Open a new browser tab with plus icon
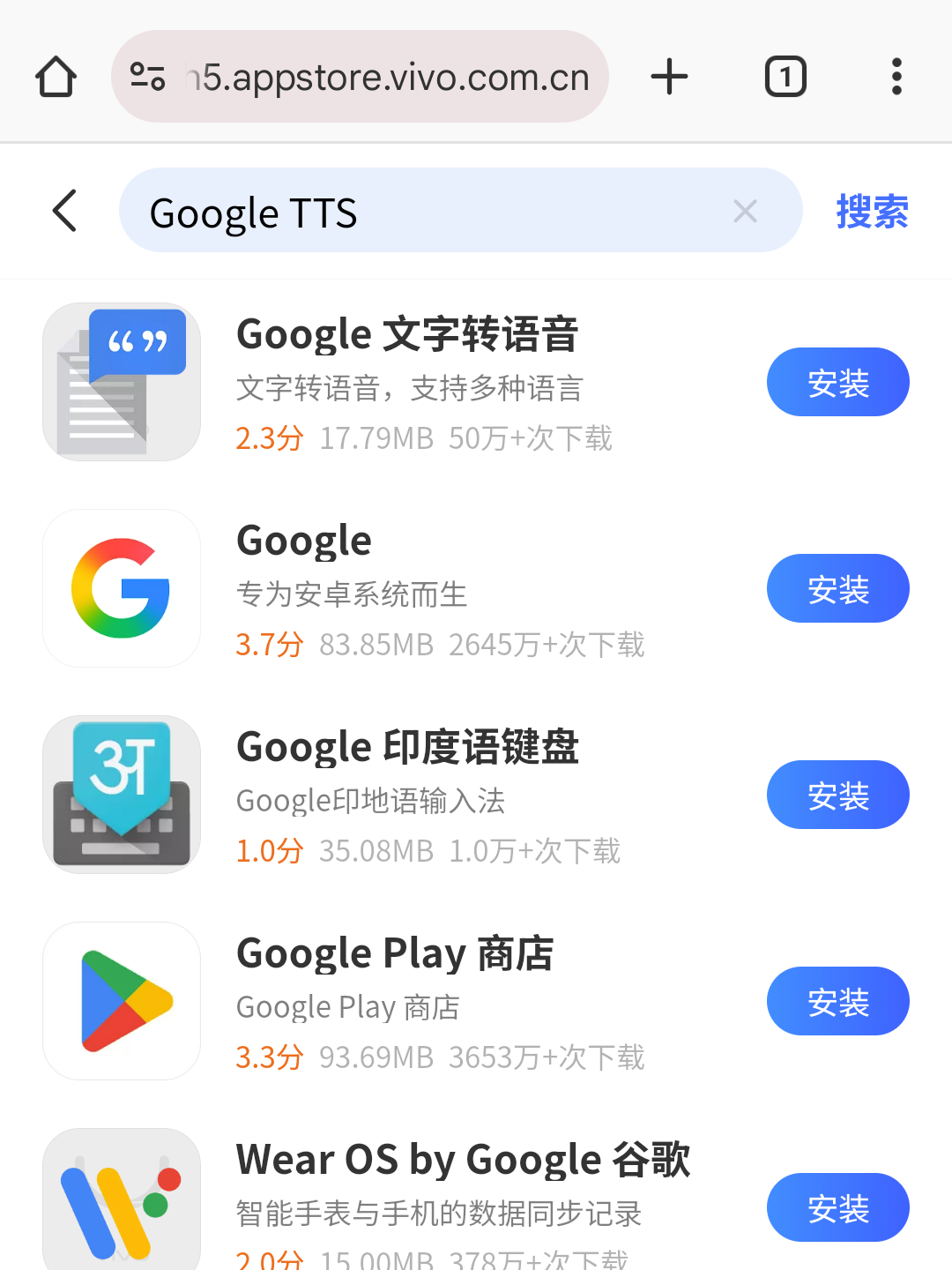This screenshot has width=952, height=1270. (670, 76)
